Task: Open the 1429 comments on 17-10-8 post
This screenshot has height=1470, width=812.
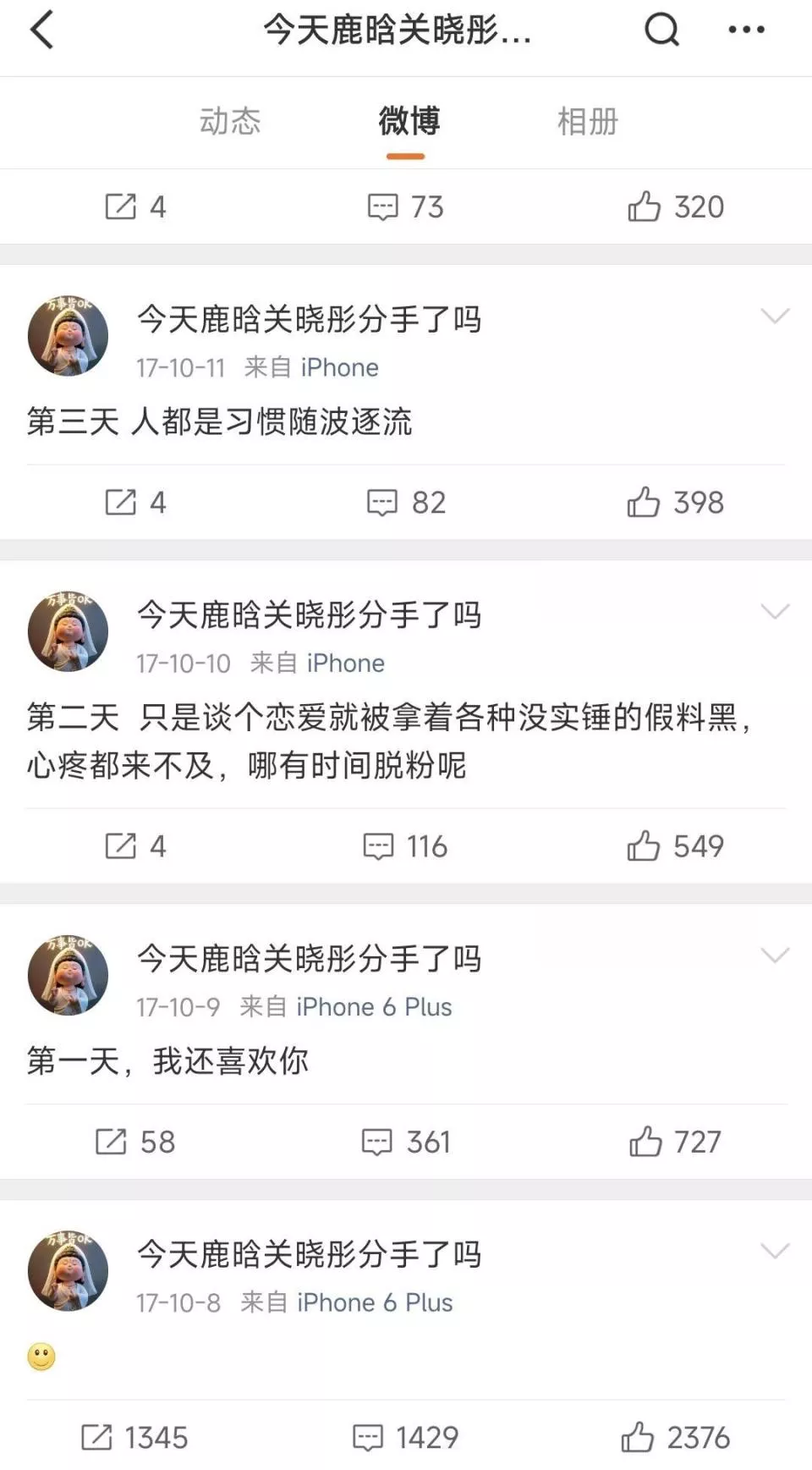Action: click(x=406, y=1437)
